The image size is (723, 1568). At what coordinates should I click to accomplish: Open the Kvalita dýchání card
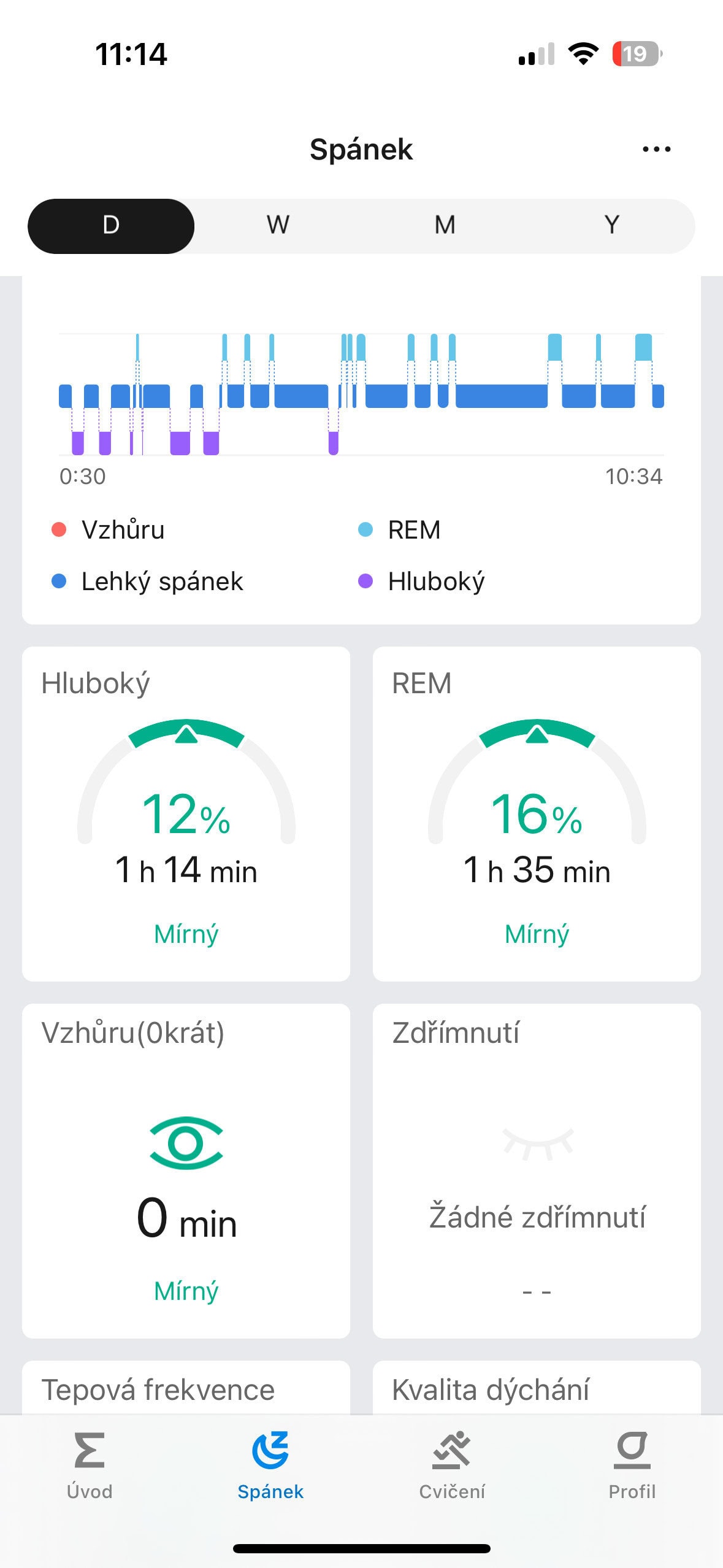tap(537, 1389)
